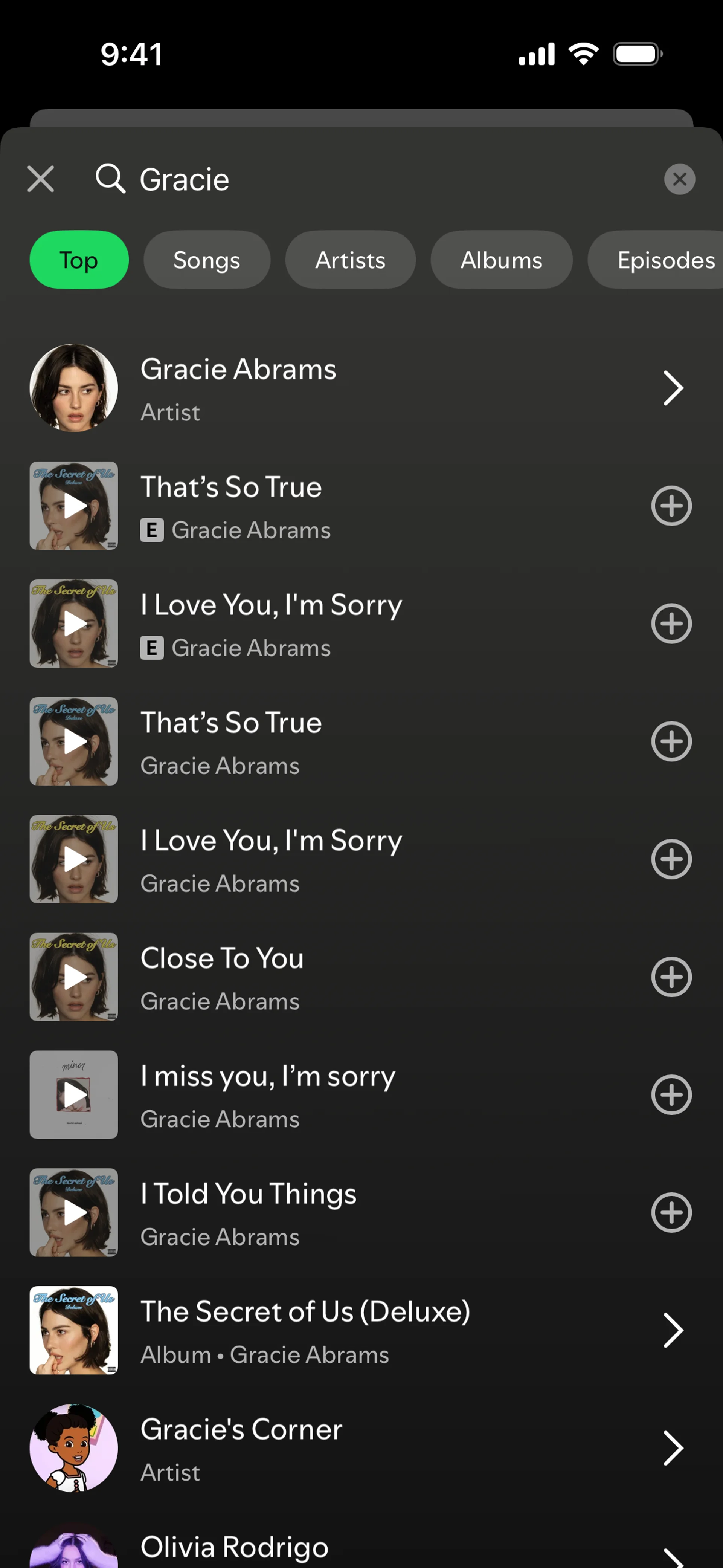Clear the Gracie search text
The height and width of the screenshot is (1568, 723).
tap(679, 179)
